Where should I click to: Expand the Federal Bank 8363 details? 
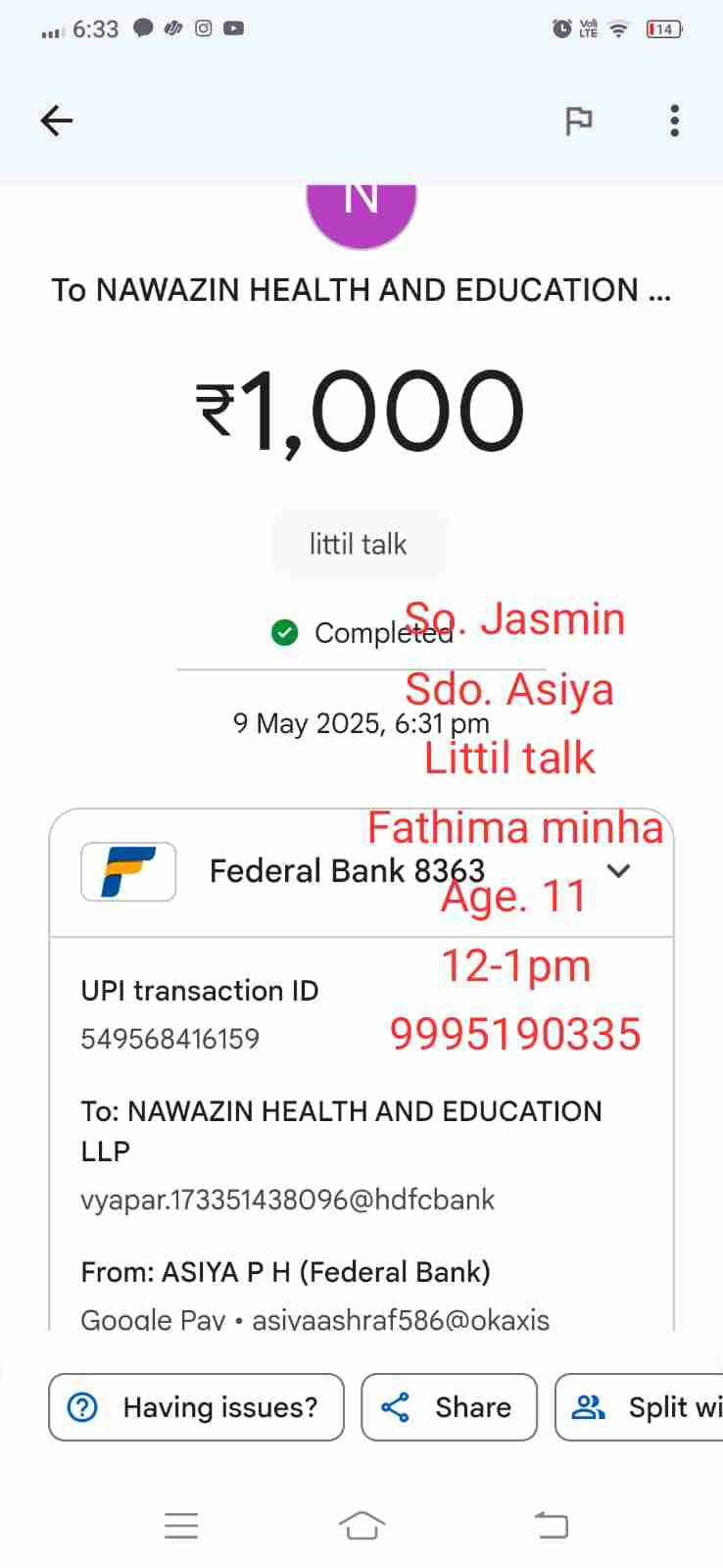click(618, 870)
